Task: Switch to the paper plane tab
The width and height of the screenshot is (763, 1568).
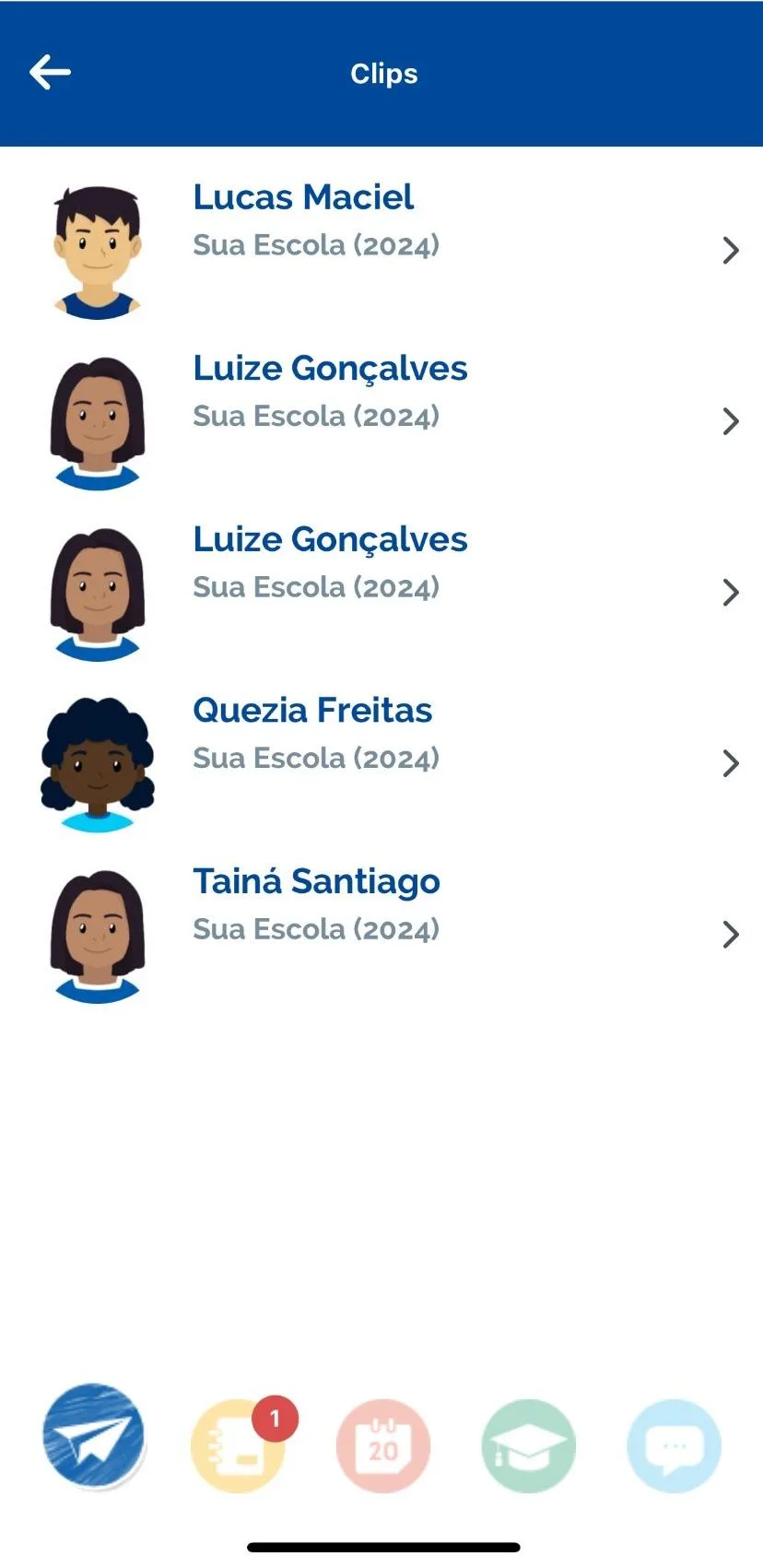Action: click(93, 1435)
